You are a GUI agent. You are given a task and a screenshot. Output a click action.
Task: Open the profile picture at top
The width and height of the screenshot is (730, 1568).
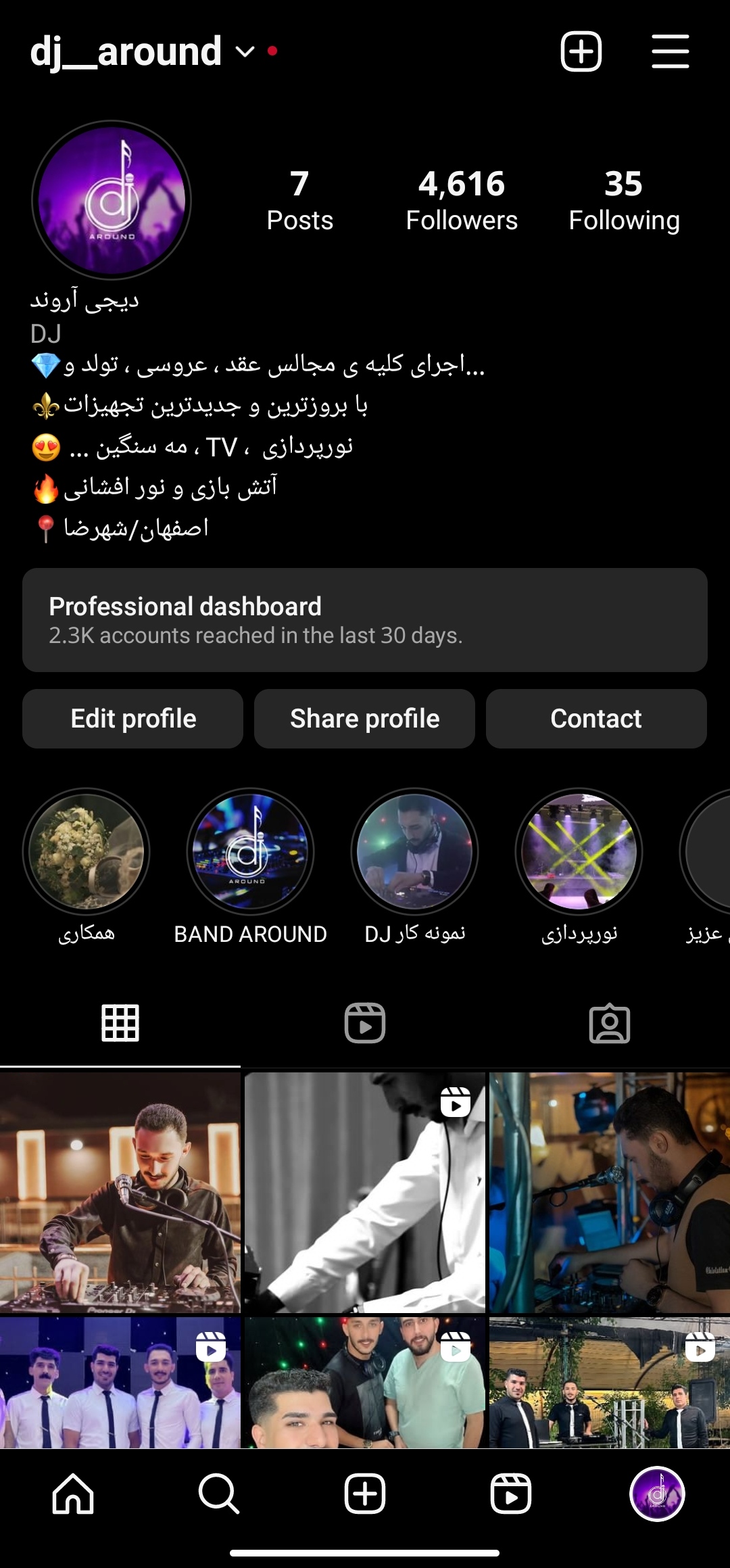tap(112, 200)
